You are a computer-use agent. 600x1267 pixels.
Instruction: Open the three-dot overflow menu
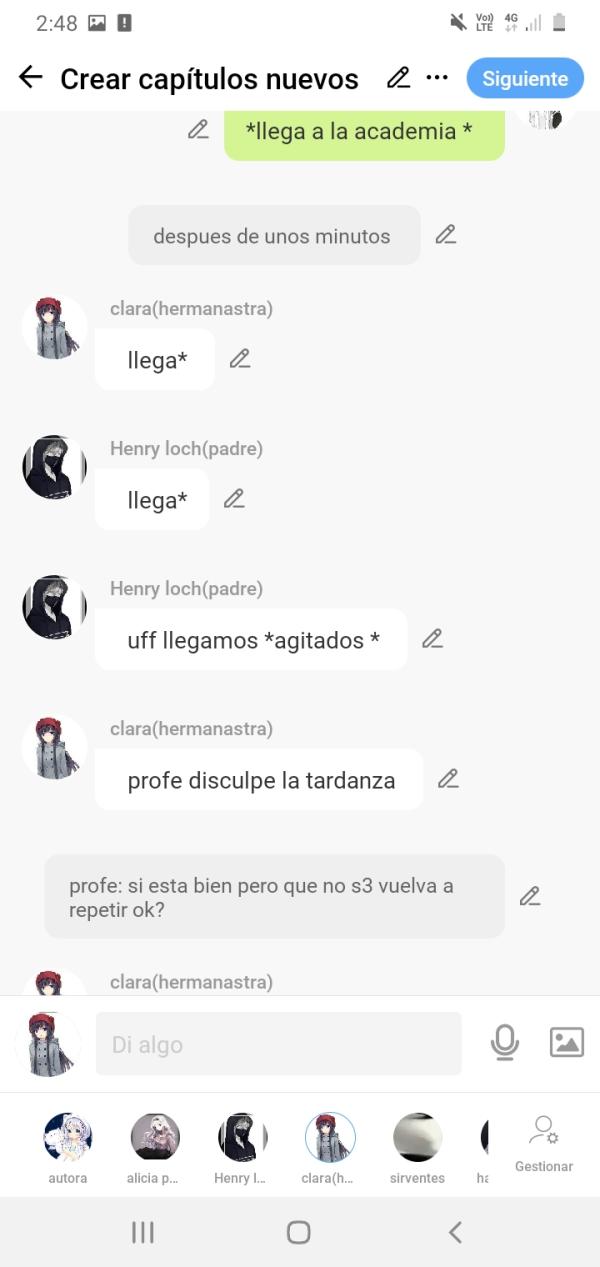point(437,78)
